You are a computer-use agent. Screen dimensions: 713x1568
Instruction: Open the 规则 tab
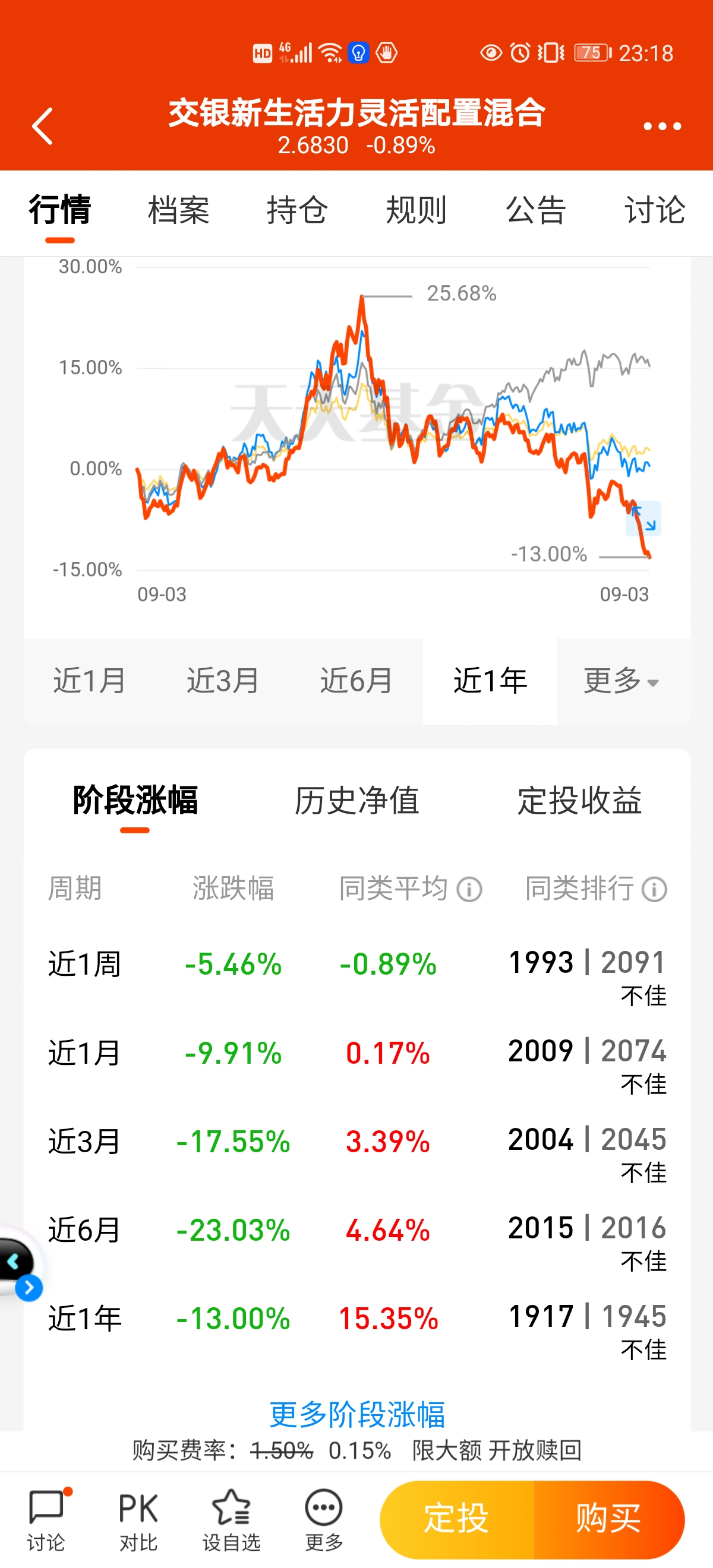(417, 210)
